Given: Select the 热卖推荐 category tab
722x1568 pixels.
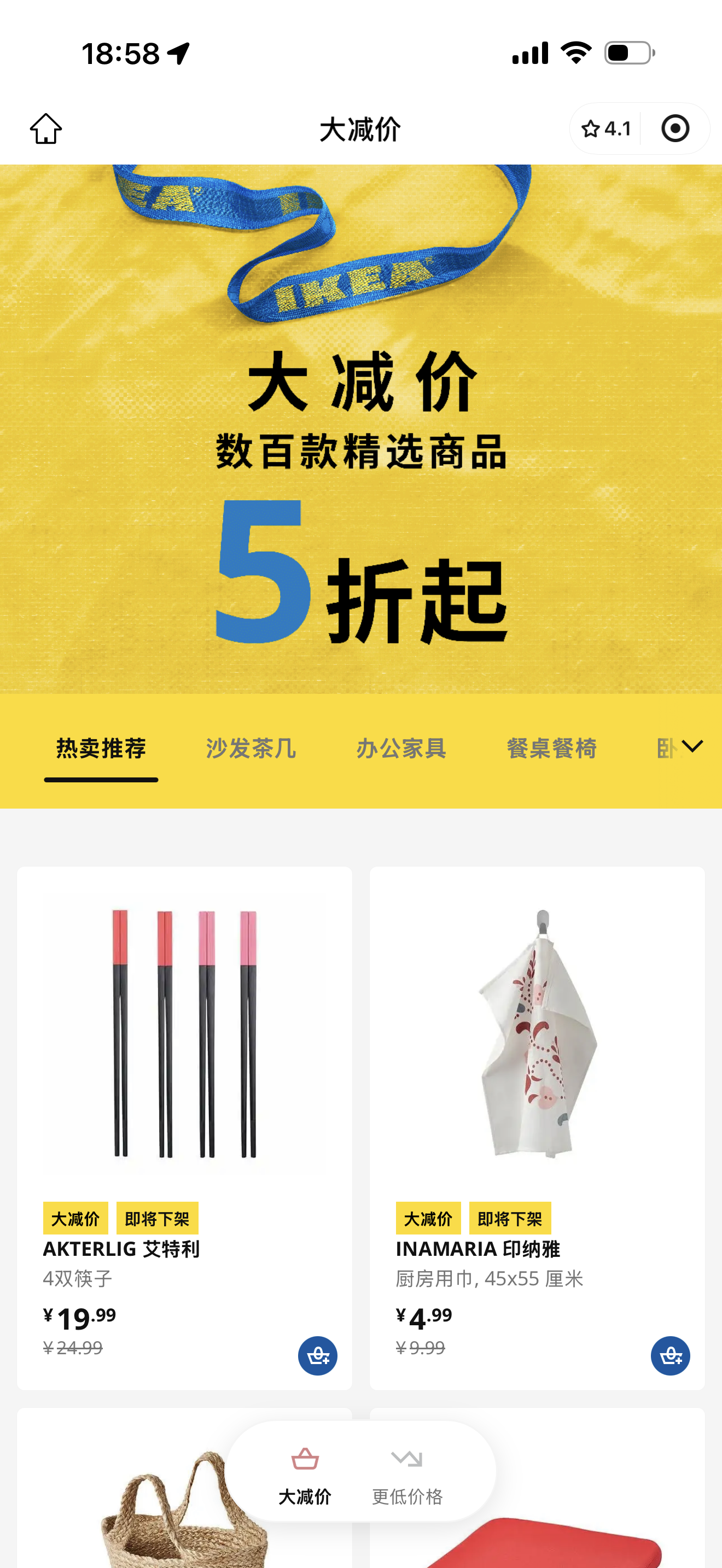Looking at the screenshot, I should 101,748.
